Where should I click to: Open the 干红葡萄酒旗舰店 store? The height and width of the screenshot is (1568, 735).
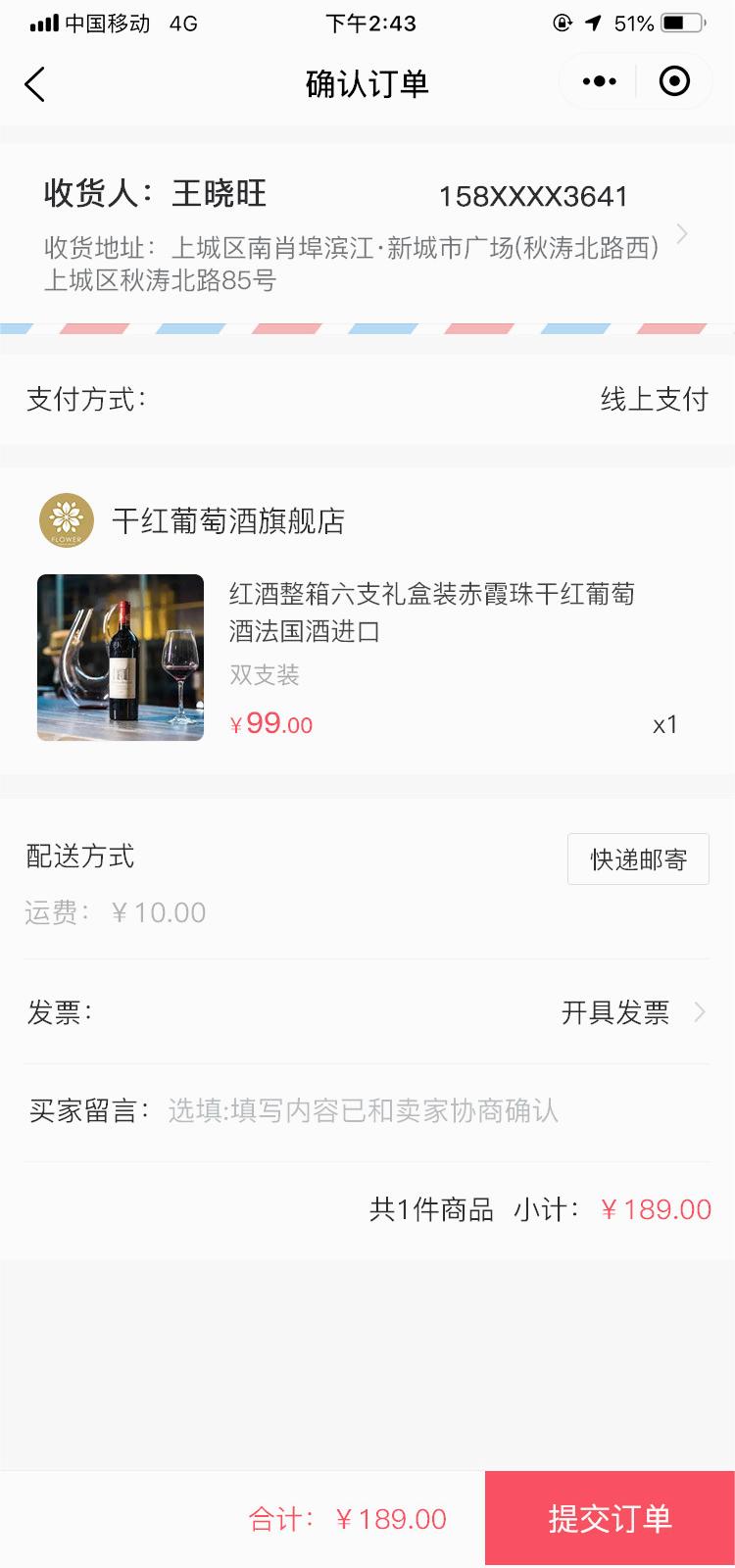[227, 520]
